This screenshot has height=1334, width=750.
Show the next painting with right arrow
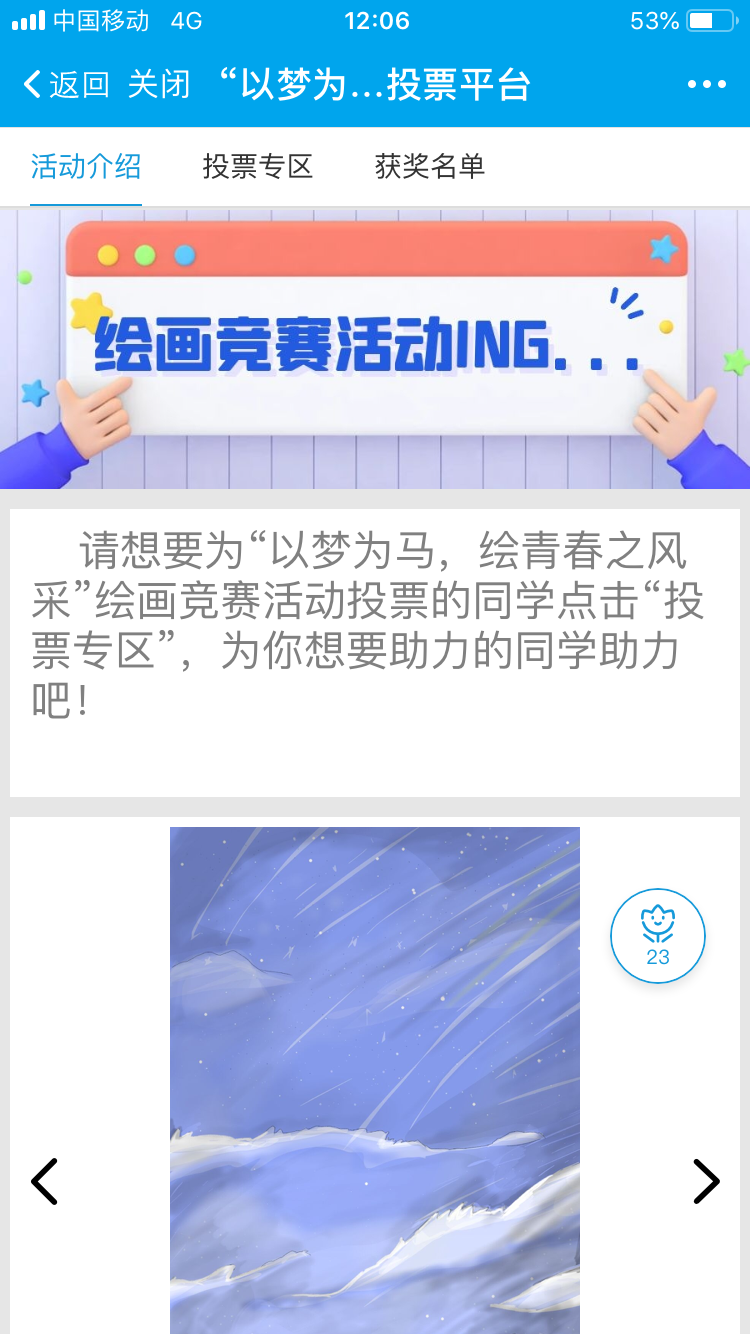click(x=706, y=1181)
